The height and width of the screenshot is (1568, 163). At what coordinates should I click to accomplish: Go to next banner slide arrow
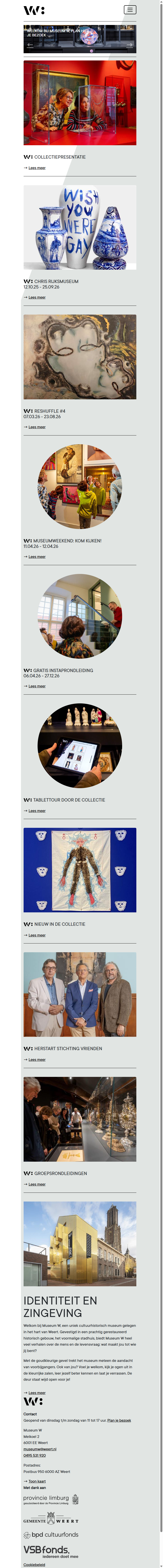point(129,45)
